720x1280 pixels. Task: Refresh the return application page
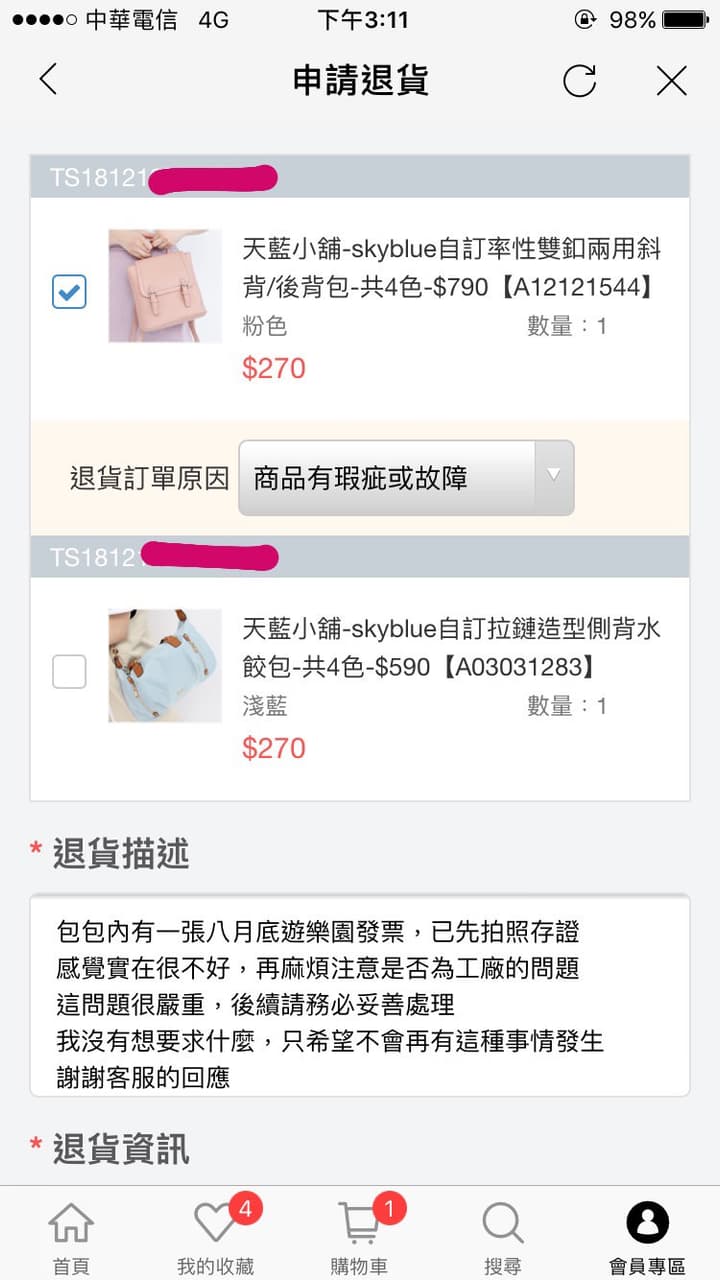click(579, 80)
